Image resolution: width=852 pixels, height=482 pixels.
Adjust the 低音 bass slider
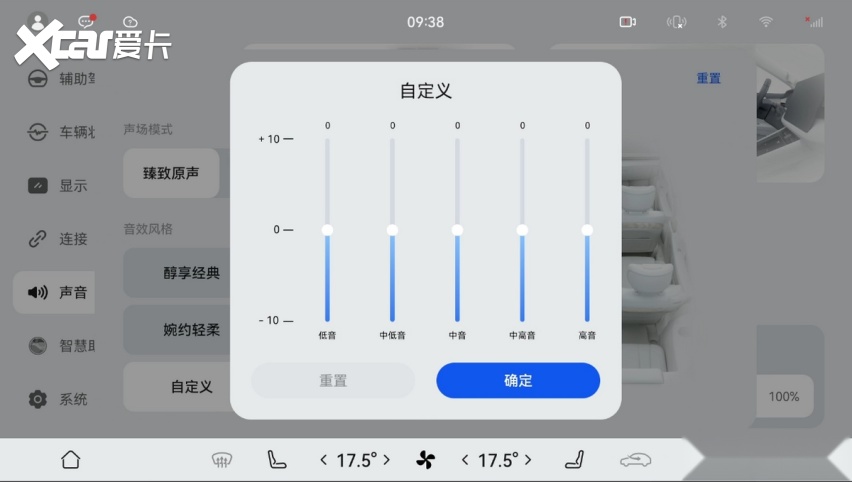327,230
